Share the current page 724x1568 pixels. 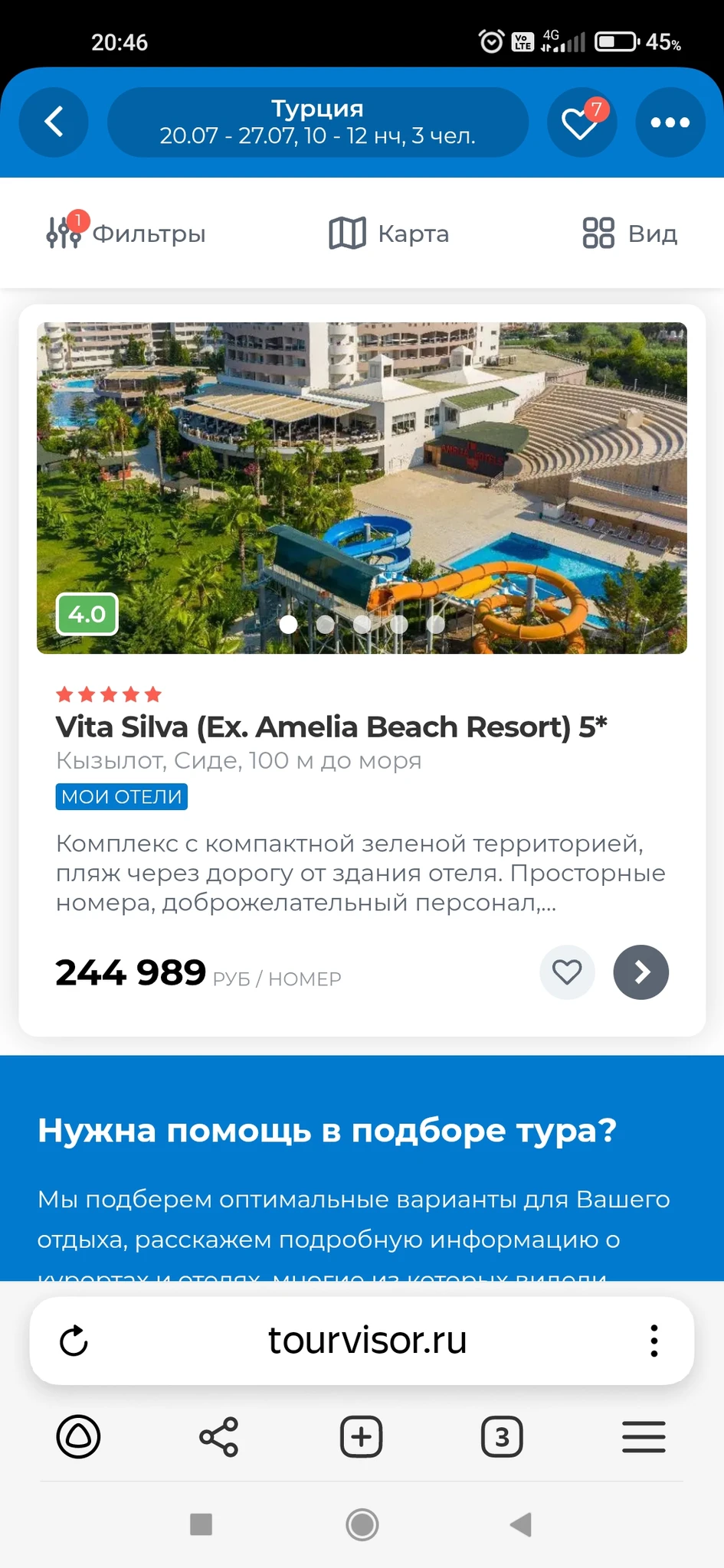(219, 1436)
